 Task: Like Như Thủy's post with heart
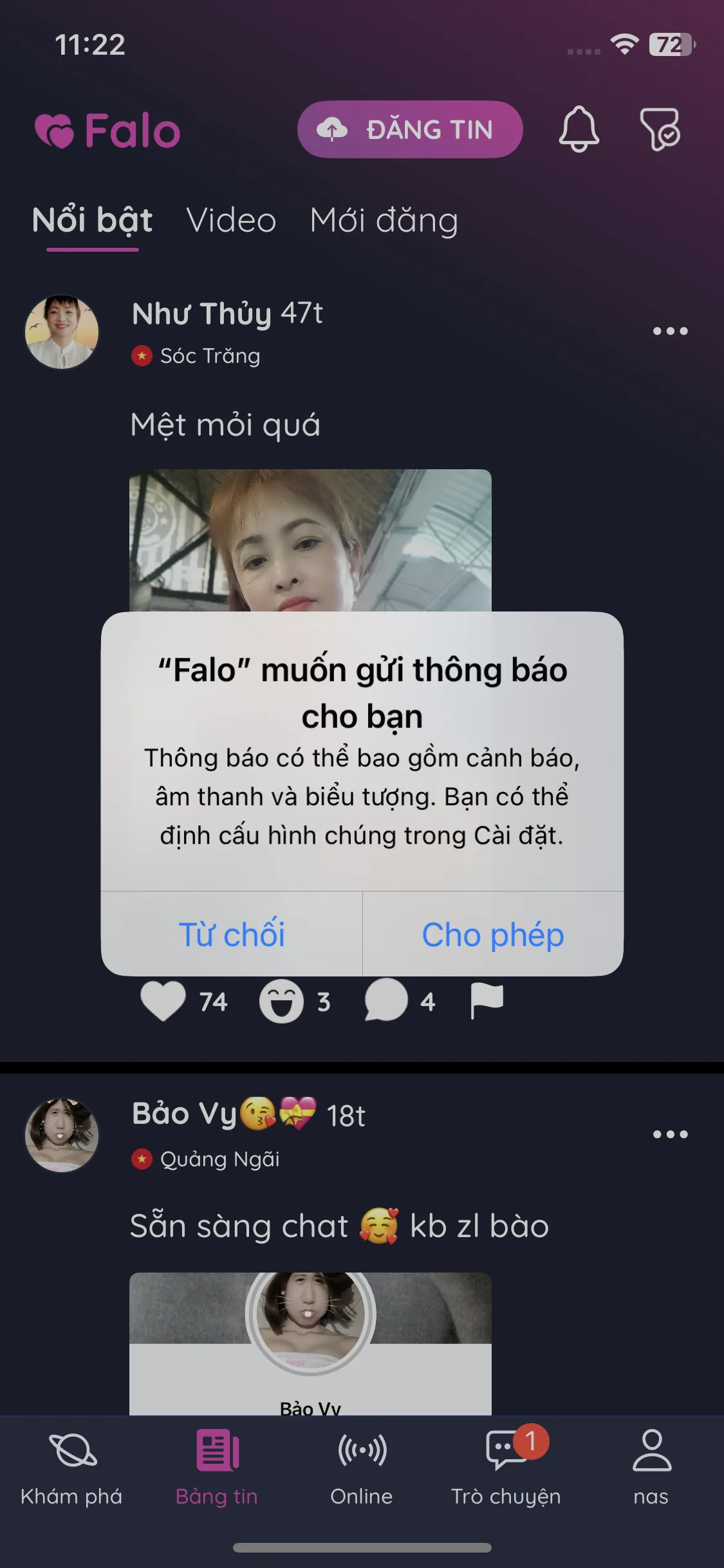coord(163,1002)
